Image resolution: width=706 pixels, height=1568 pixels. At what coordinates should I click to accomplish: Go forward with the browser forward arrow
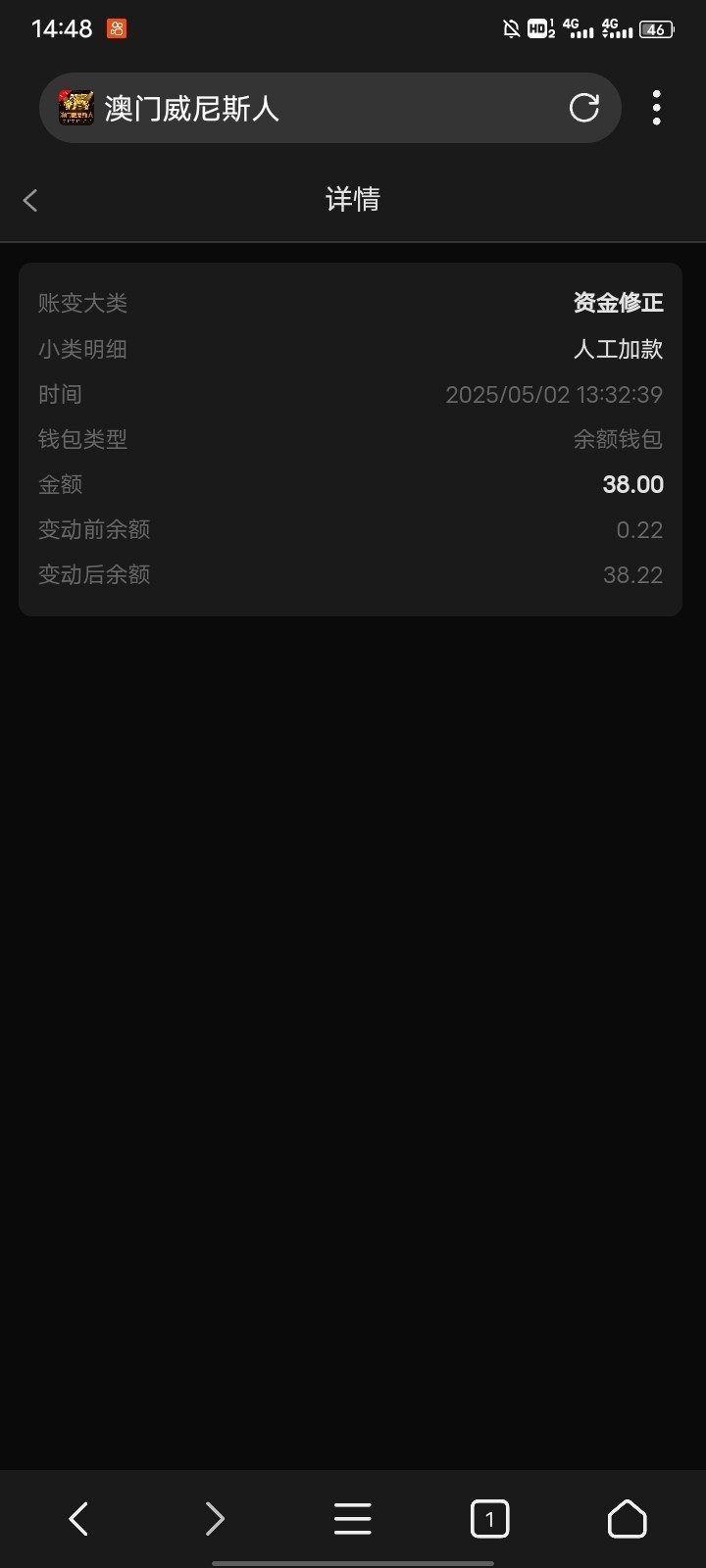[215, 1519]
